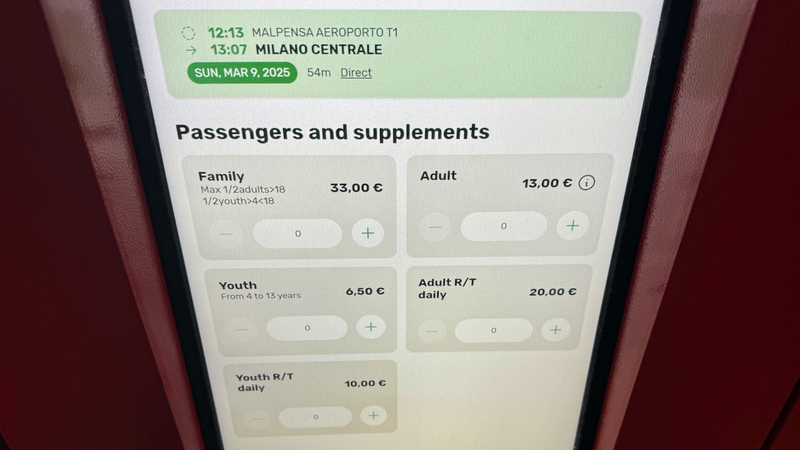
Task: Decrease the Family ticket count
Action: 227,234
